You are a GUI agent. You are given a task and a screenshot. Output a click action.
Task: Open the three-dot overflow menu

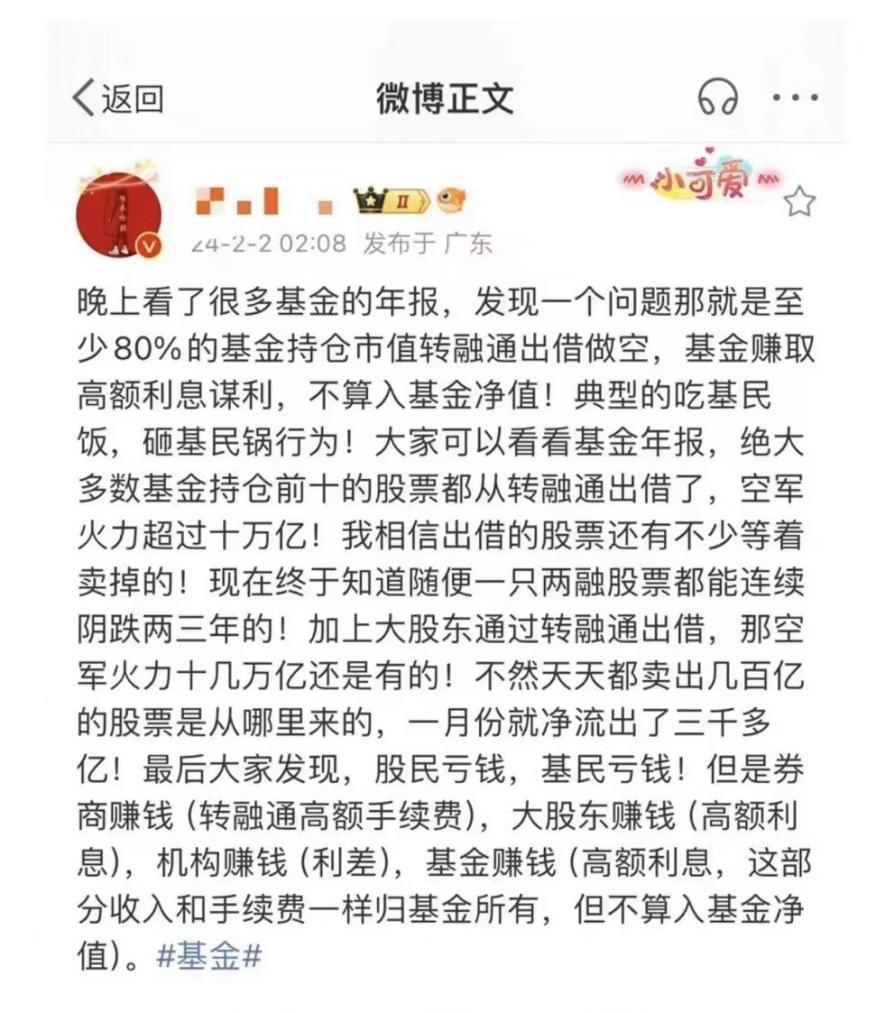795,98
